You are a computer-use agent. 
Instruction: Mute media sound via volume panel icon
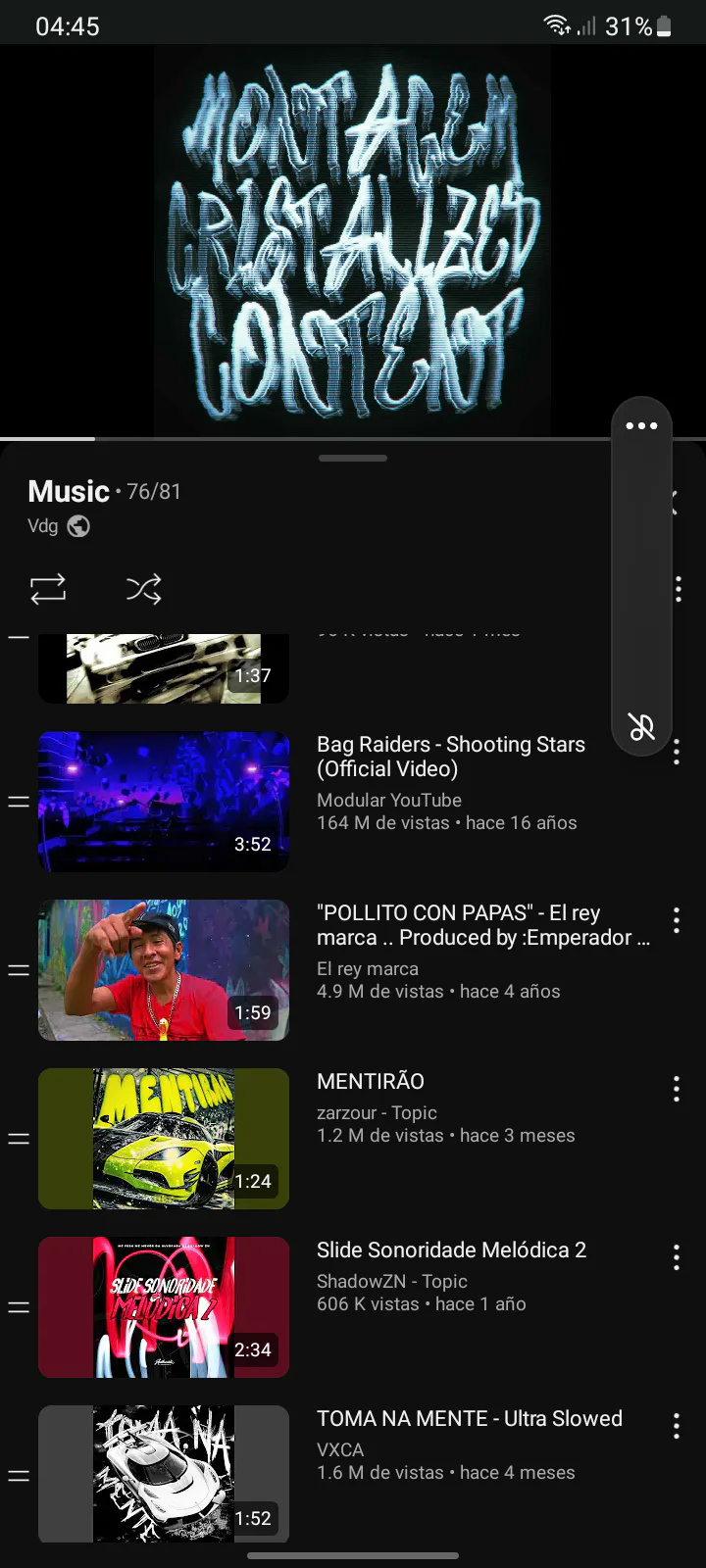click(641, 727)
